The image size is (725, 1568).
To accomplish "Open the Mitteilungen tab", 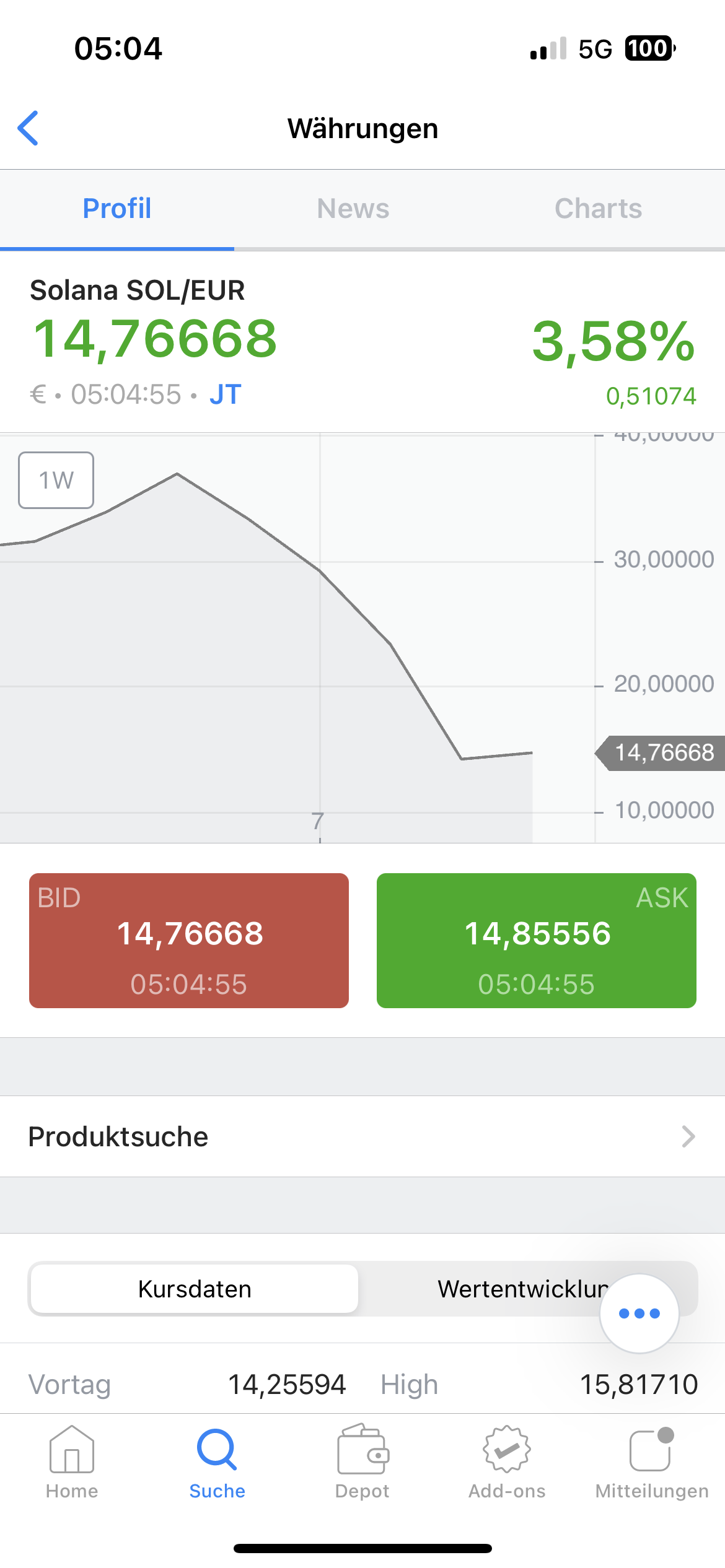I will pos(652,1463).
